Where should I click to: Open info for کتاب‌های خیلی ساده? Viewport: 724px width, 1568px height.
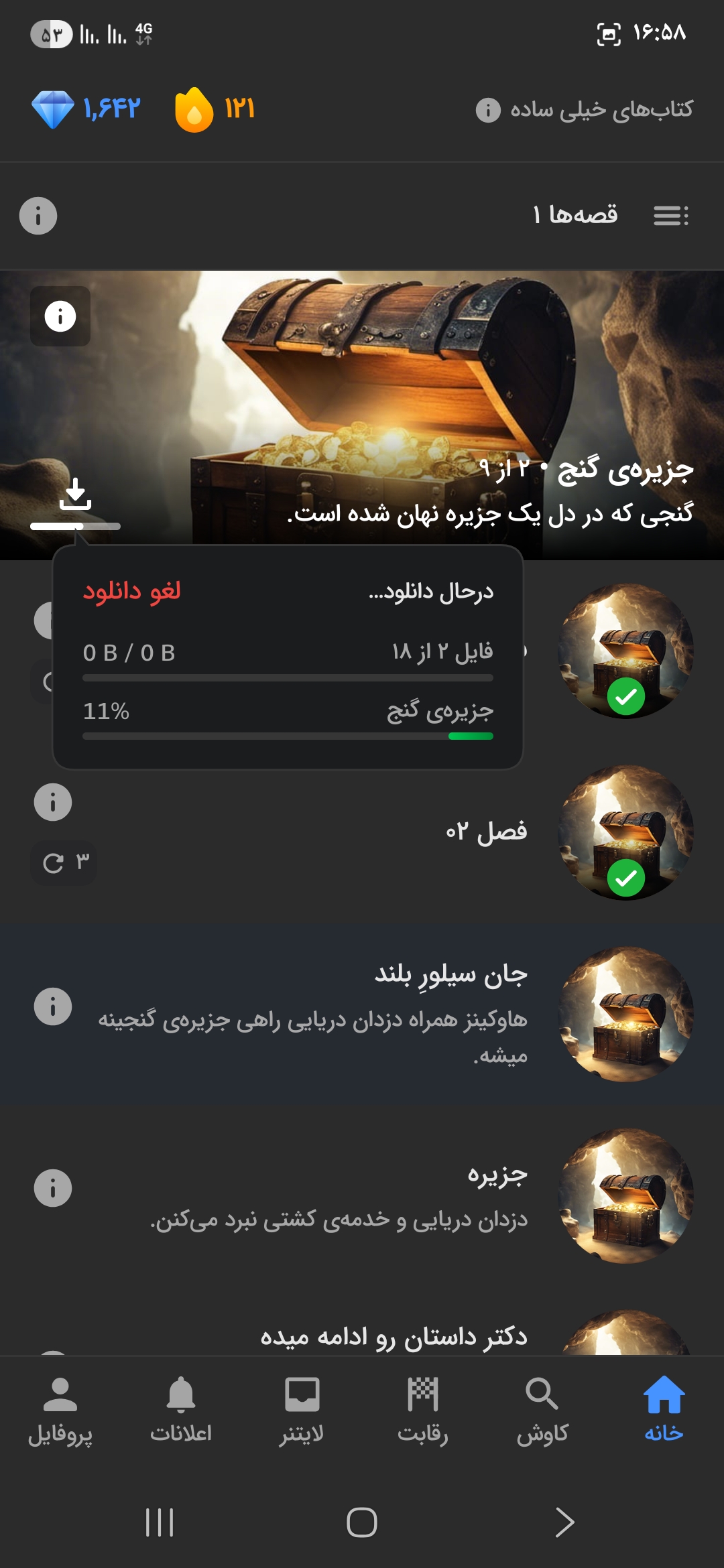488,110
